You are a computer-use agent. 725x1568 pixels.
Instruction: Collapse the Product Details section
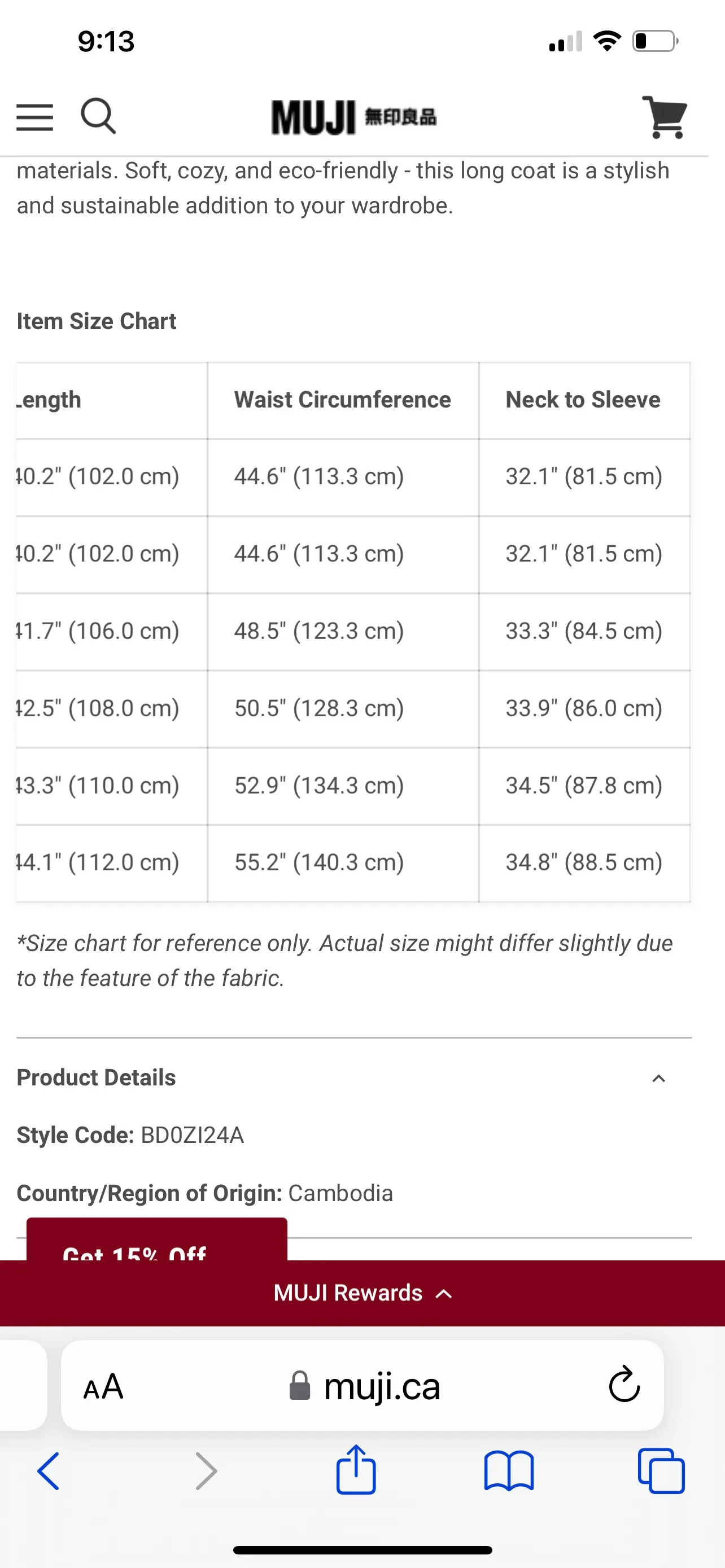(x=657, y=1078)
